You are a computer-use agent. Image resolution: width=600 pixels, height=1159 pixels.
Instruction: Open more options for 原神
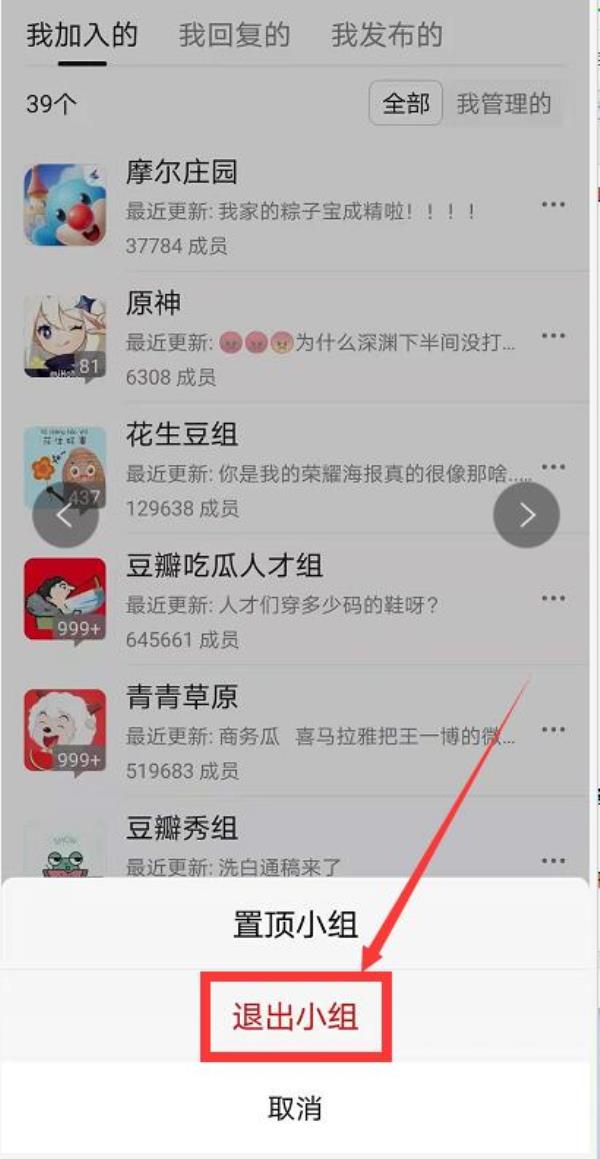point(553,336)
